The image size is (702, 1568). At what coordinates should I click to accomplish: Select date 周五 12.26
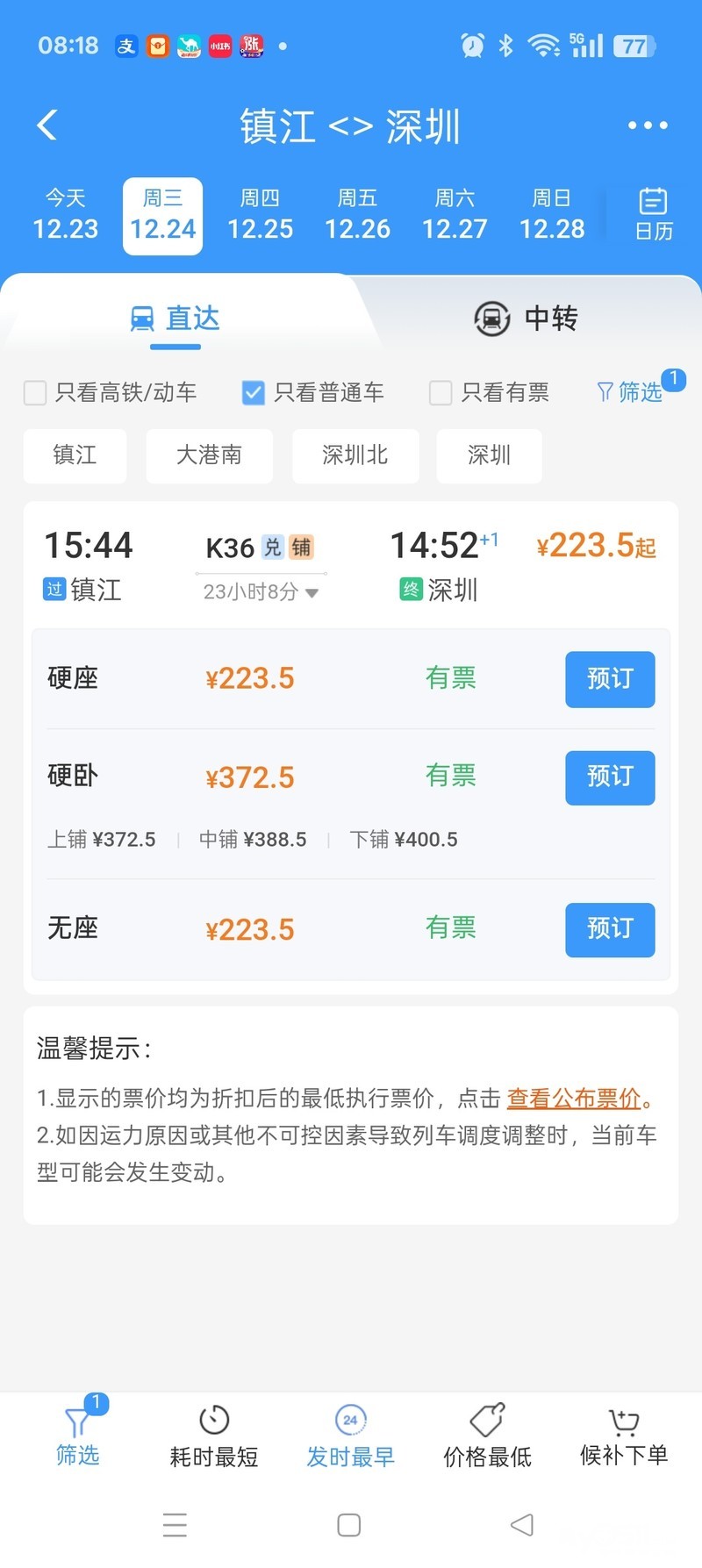[357, 216]
